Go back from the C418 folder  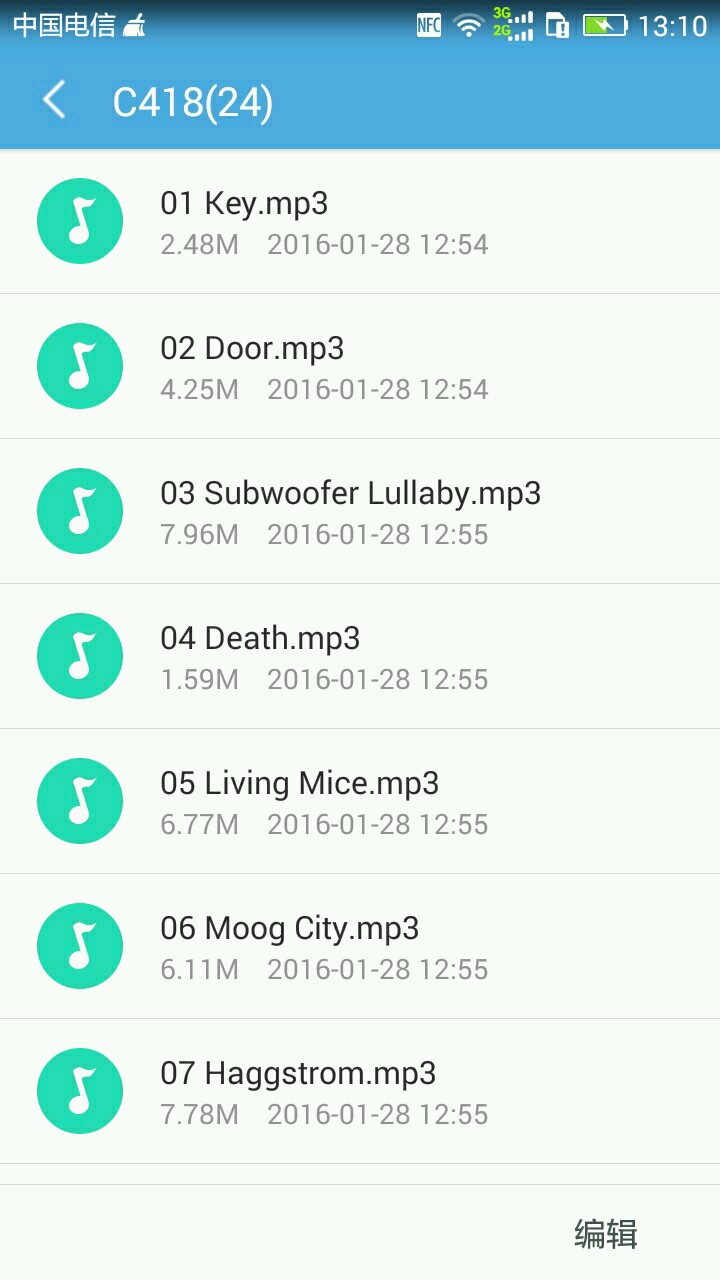pos(54,101)
